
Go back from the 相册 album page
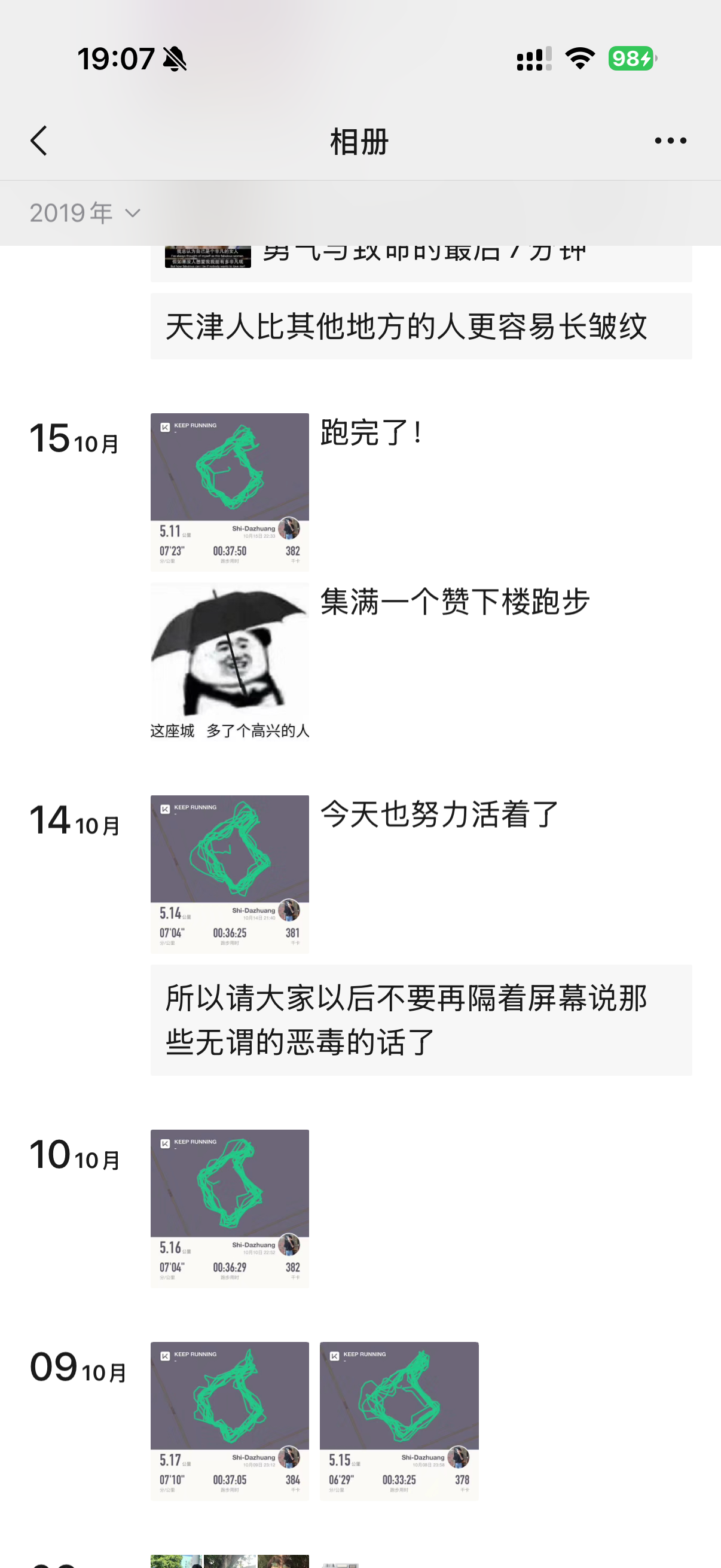(39, 141)
